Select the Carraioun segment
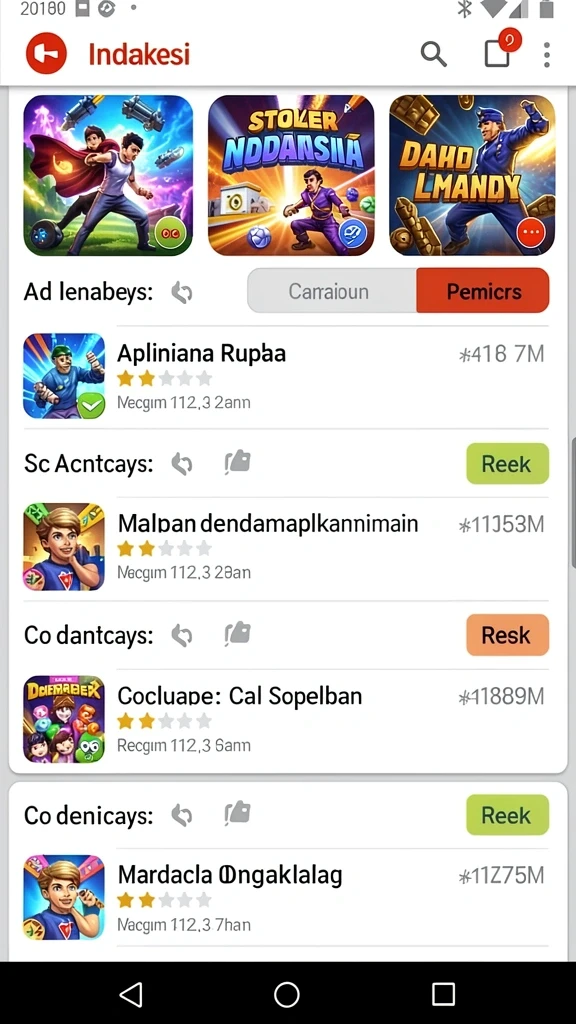The height and width of the screenshot is (1024, 576). pos(332,291)
